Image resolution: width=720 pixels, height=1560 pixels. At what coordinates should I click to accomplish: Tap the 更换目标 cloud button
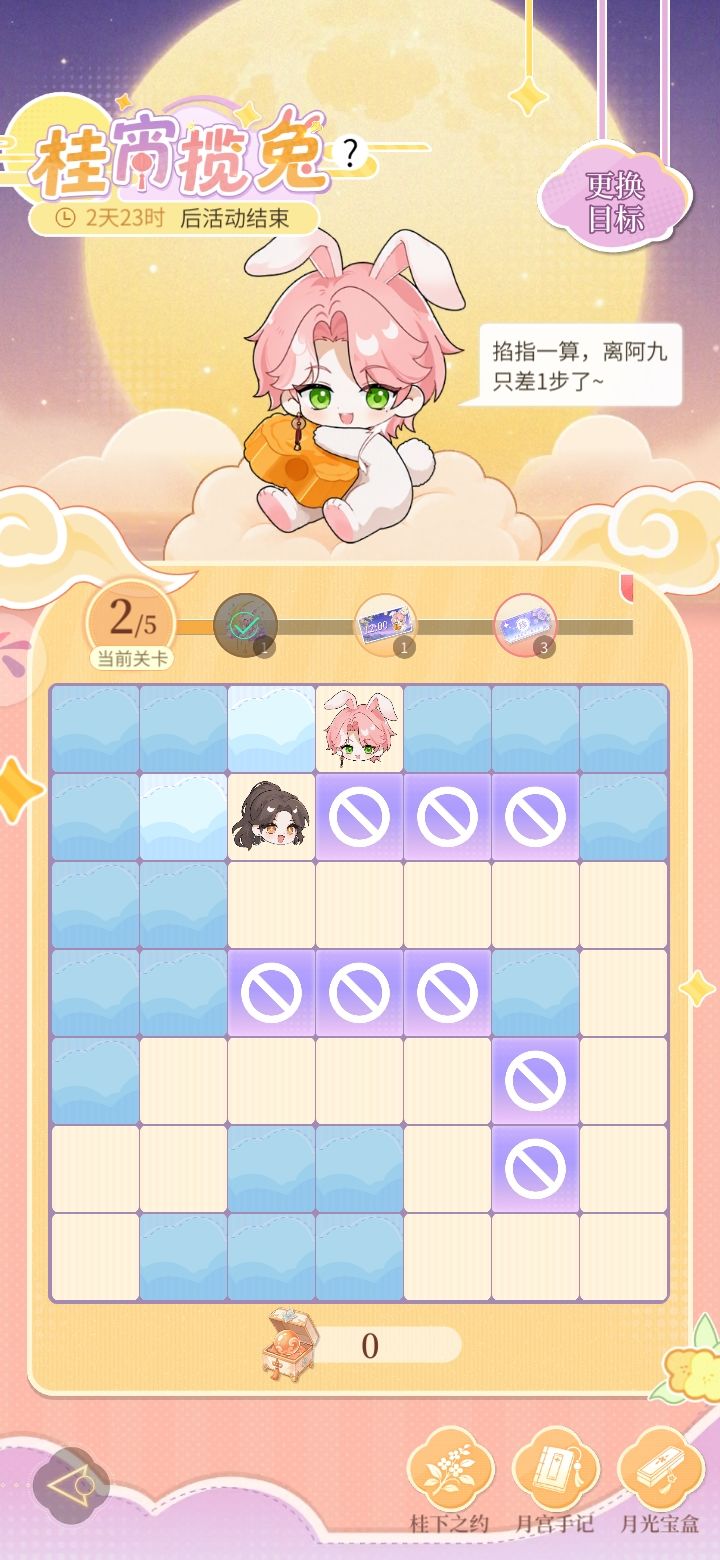coord(614,201)
